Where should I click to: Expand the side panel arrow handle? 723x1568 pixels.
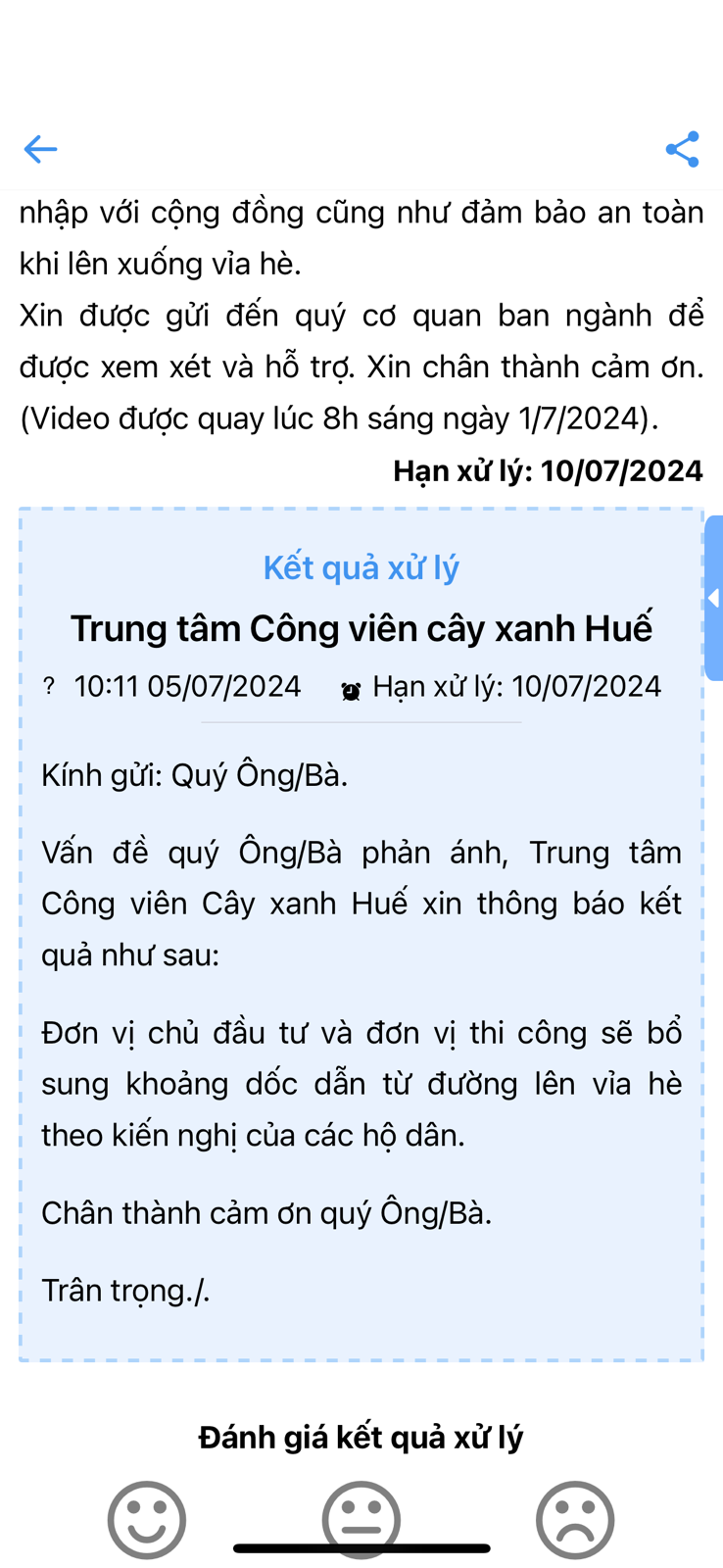click(x=713, y=598)
